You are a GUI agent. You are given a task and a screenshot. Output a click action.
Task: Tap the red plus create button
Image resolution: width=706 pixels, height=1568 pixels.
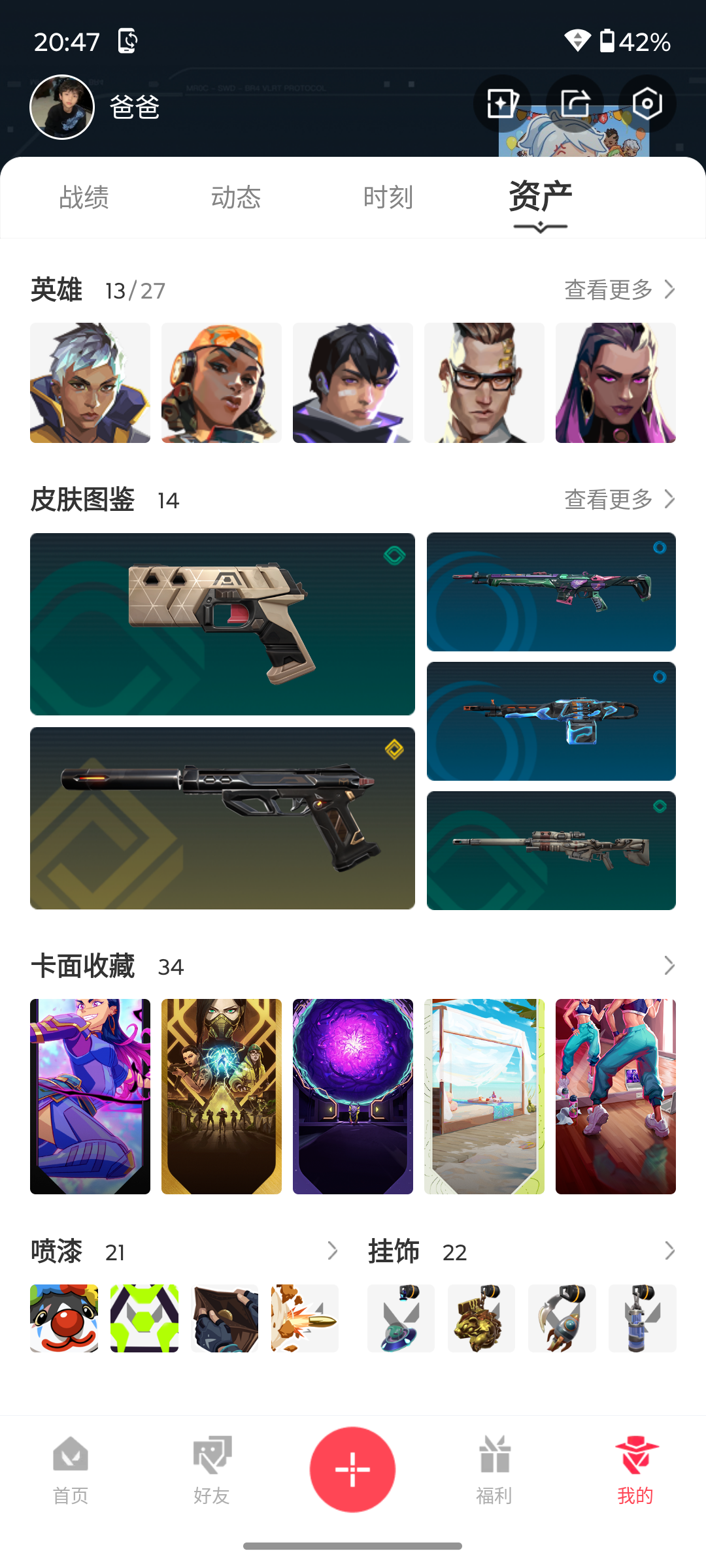tap(353, 1469)
